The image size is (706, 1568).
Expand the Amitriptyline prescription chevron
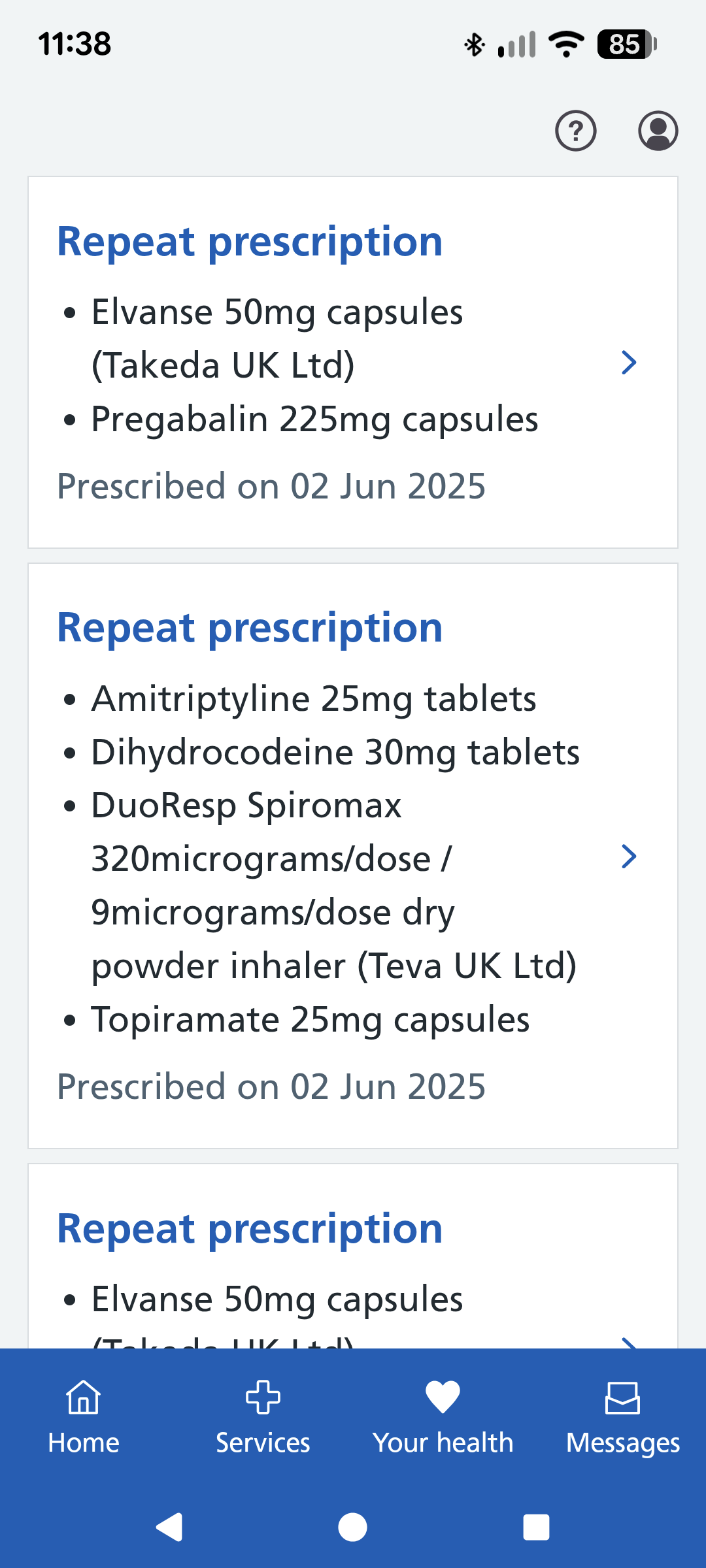[628, 857]
